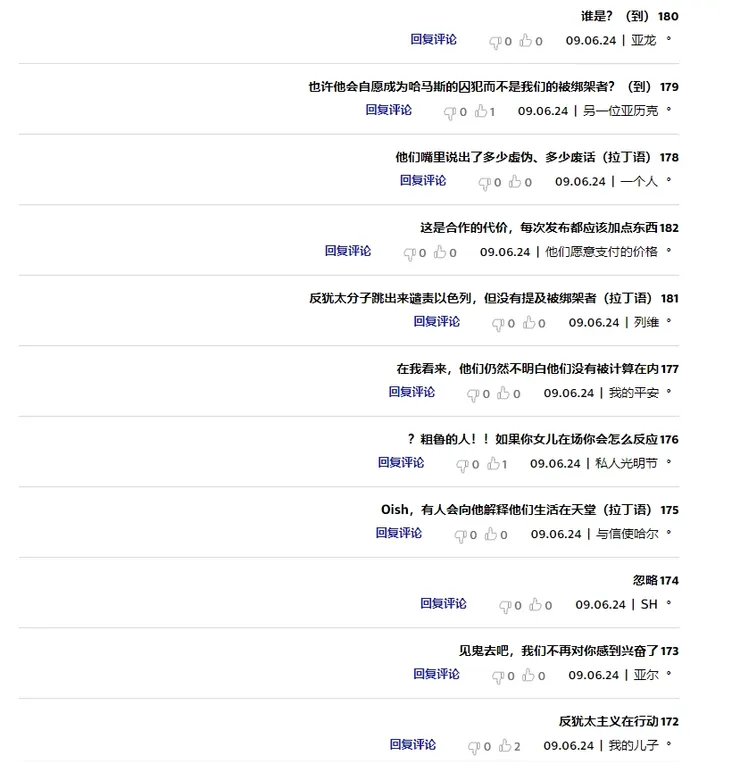Dislike comment 181 by 列维
Viewport: 740px width, 762px height.
(x=498, y=322)
